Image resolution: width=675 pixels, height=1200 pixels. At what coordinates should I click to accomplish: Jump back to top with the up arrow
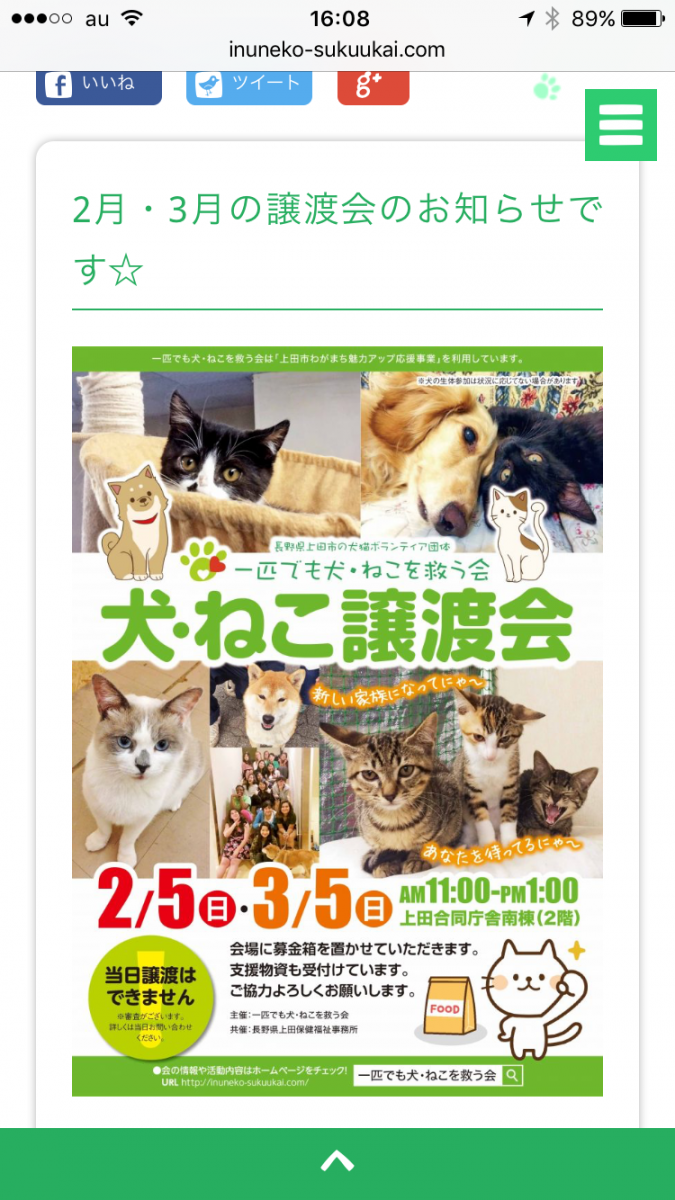337,1162
